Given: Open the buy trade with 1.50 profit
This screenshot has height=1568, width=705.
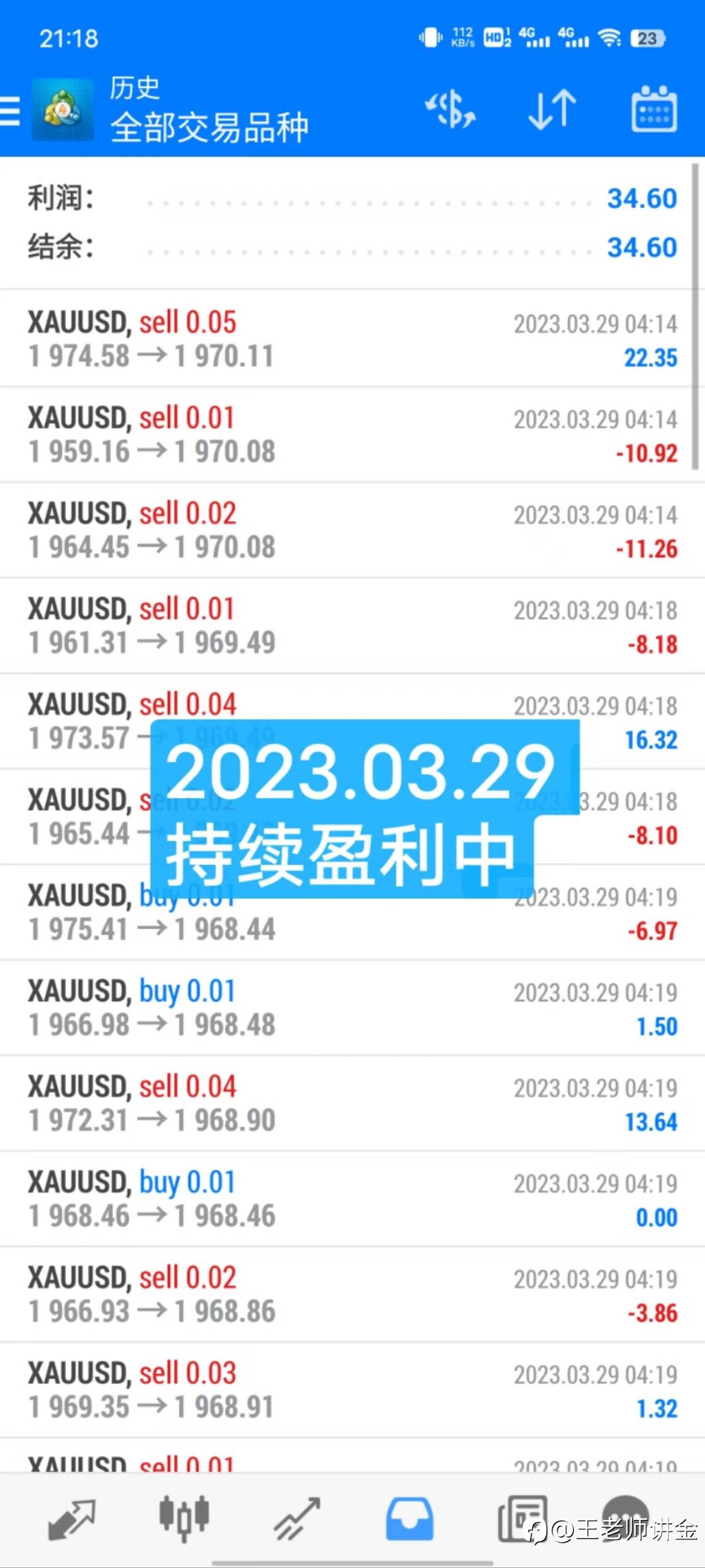Looking at the screenshot, I should click(352, 1008).
